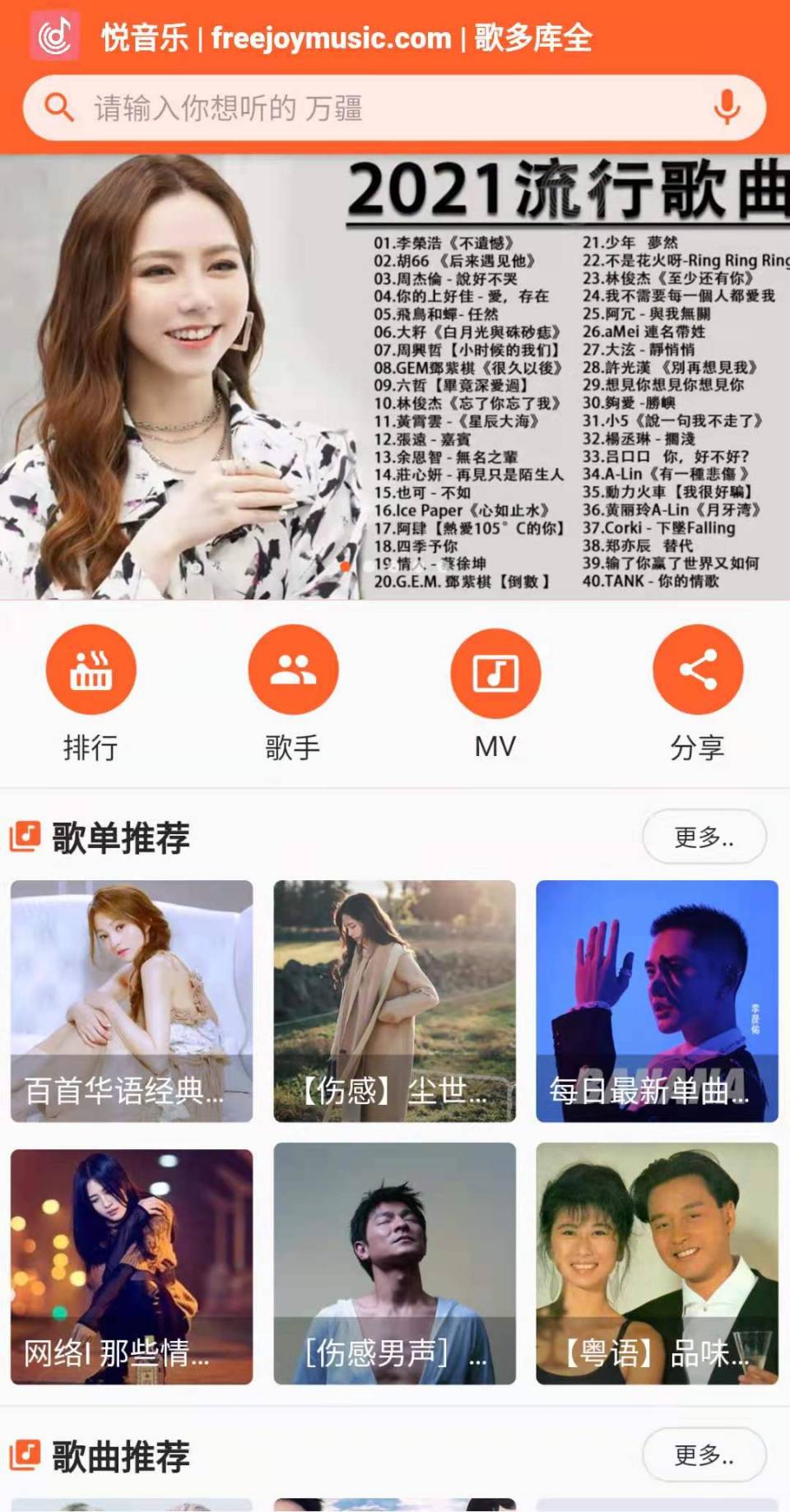Screen dimensions: 790x1512
Task: Click 更多.. next to 歌单推荐
Action: click(704, 836)
